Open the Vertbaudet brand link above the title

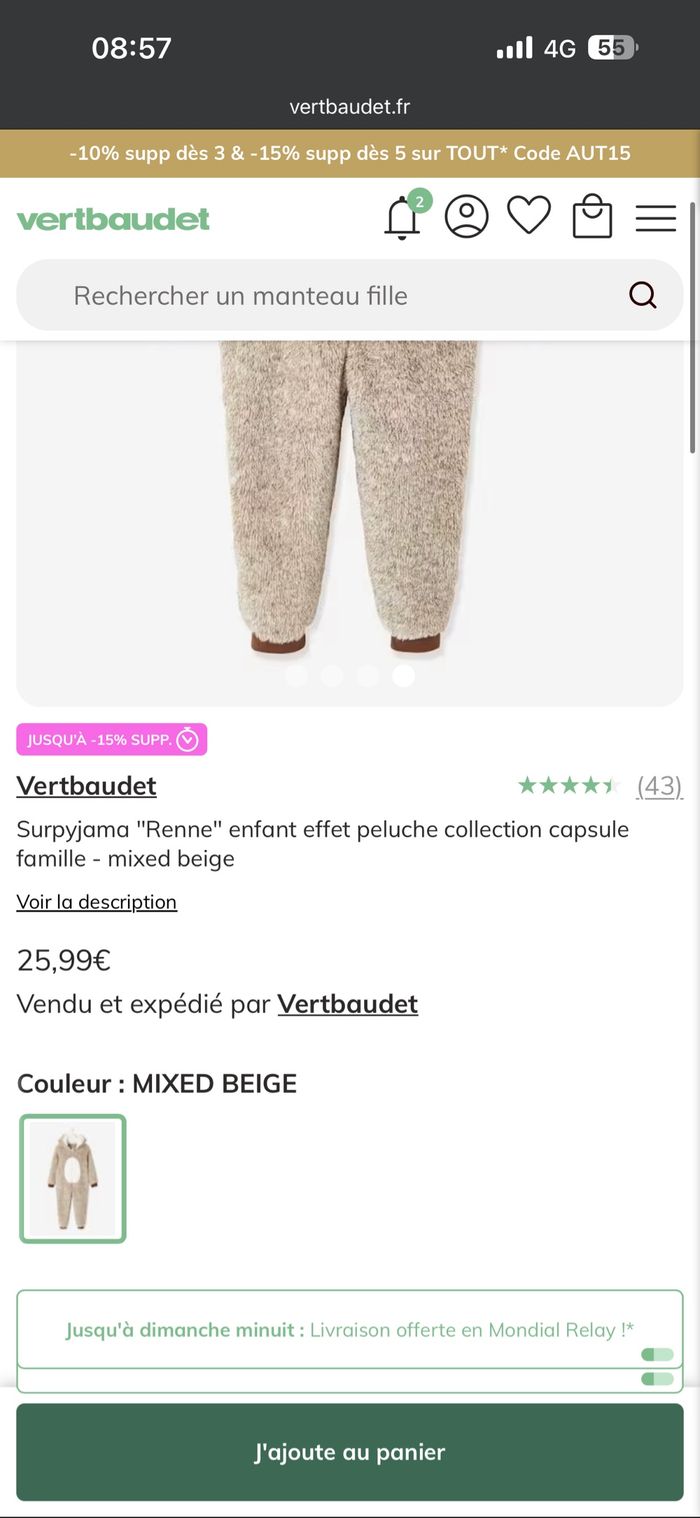(87, 786)
